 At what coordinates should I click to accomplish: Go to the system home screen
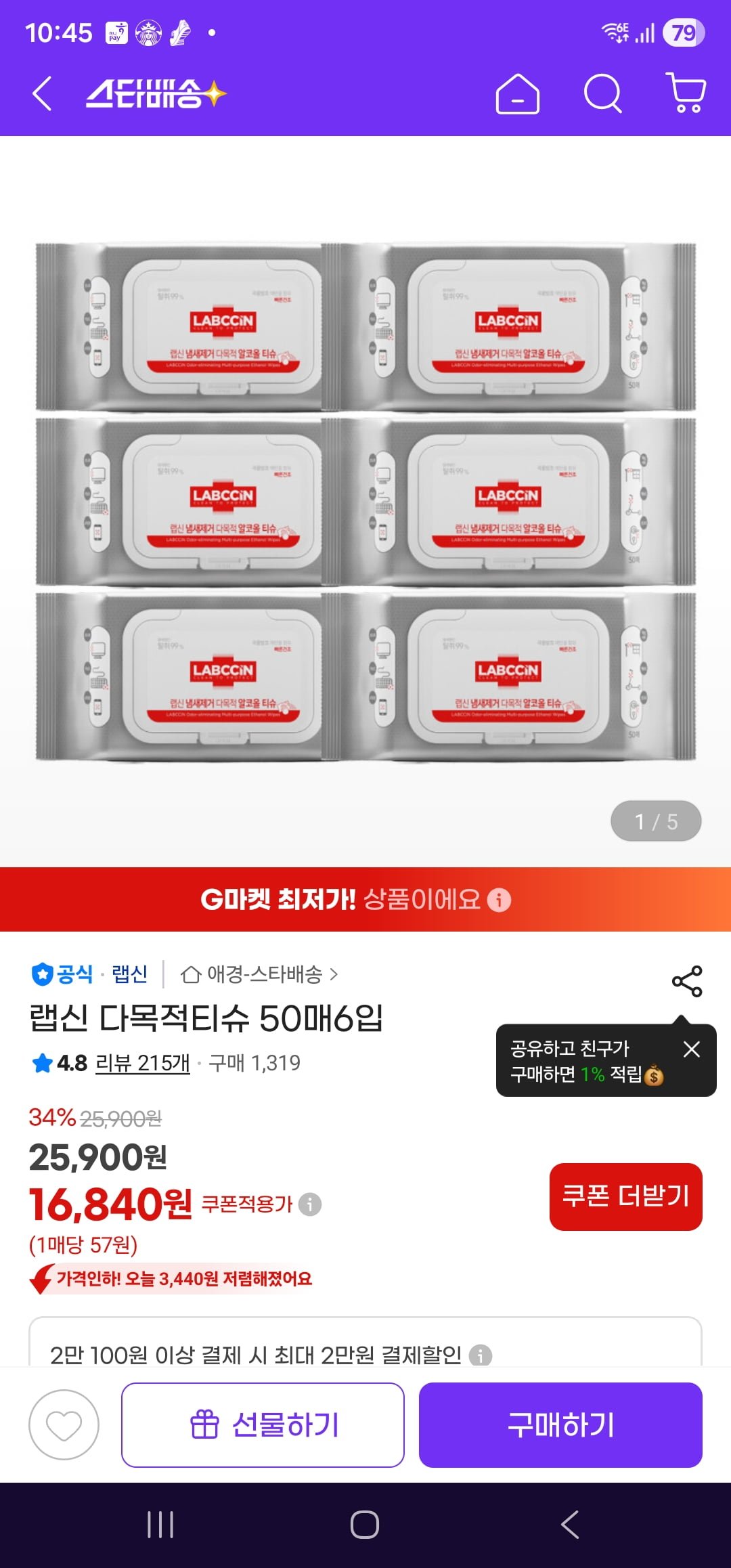[365, 1525]
